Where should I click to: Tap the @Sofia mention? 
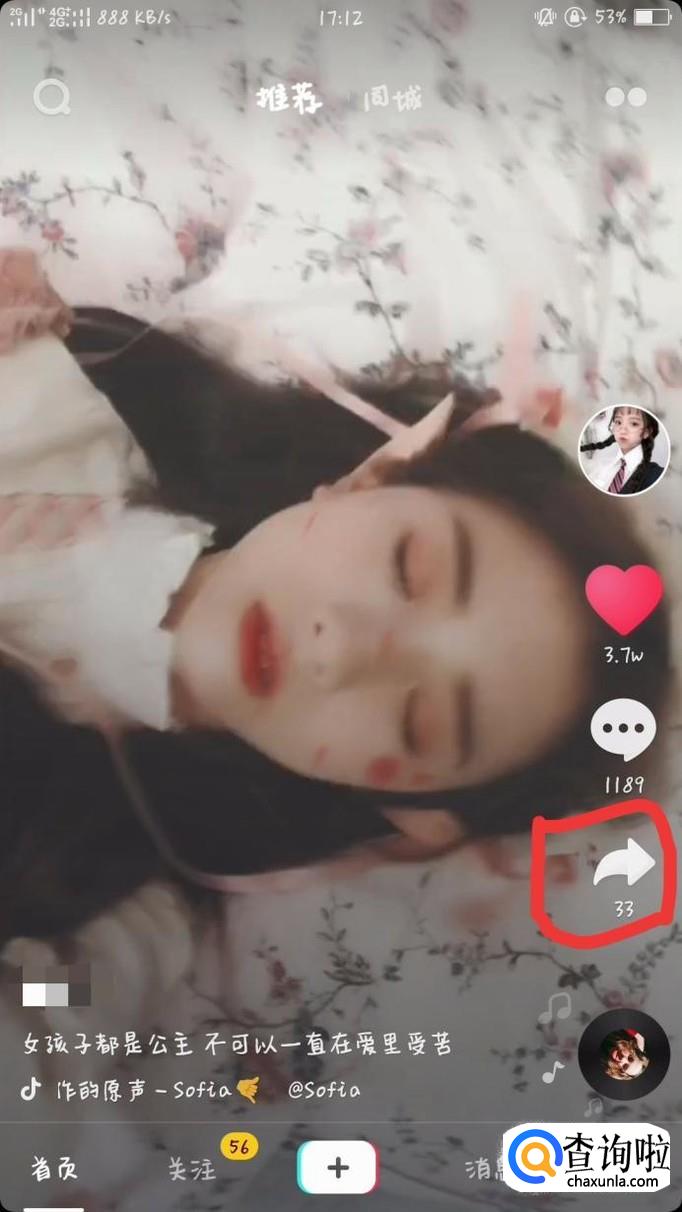click(x=324, y=1089)
